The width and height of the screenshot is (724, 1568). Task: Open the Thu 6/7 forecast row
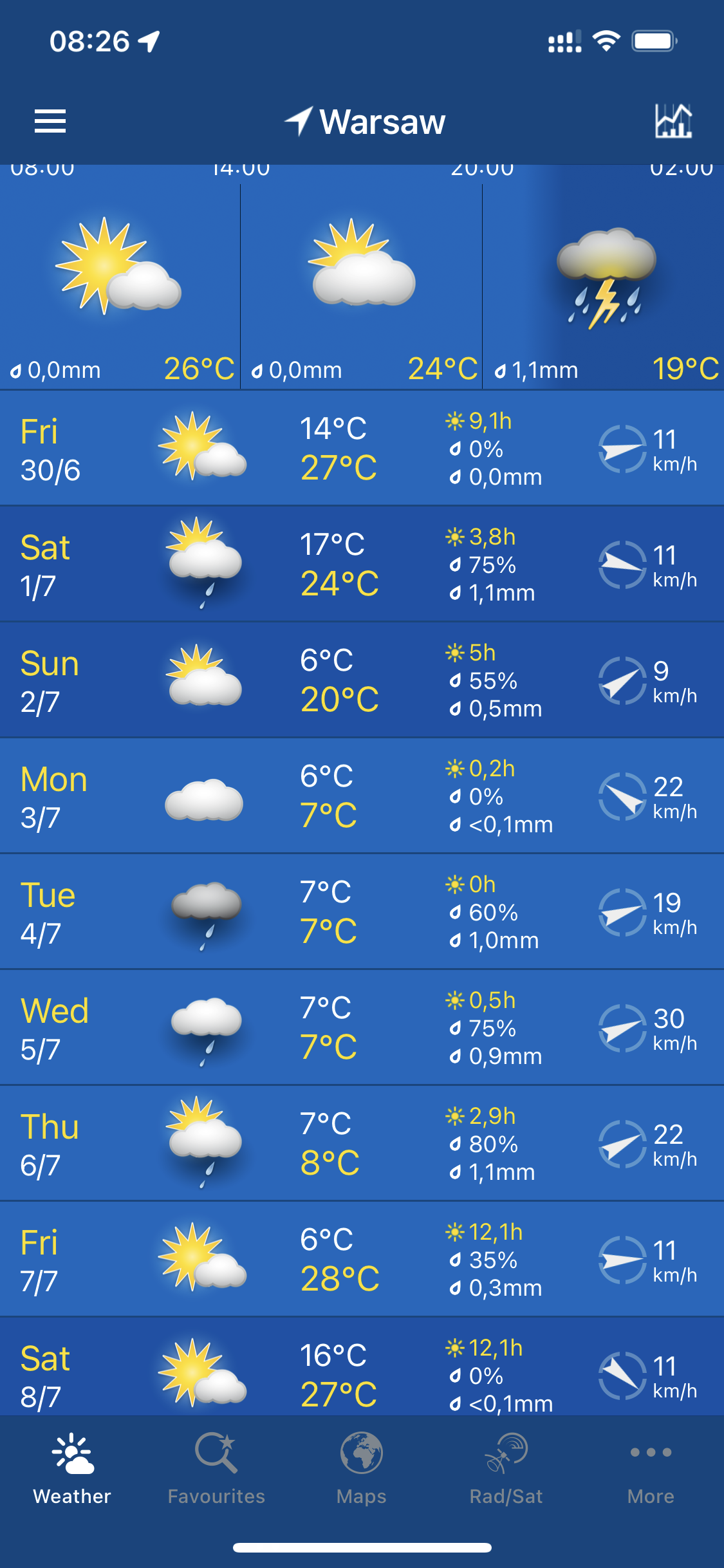pos(362,1143)
